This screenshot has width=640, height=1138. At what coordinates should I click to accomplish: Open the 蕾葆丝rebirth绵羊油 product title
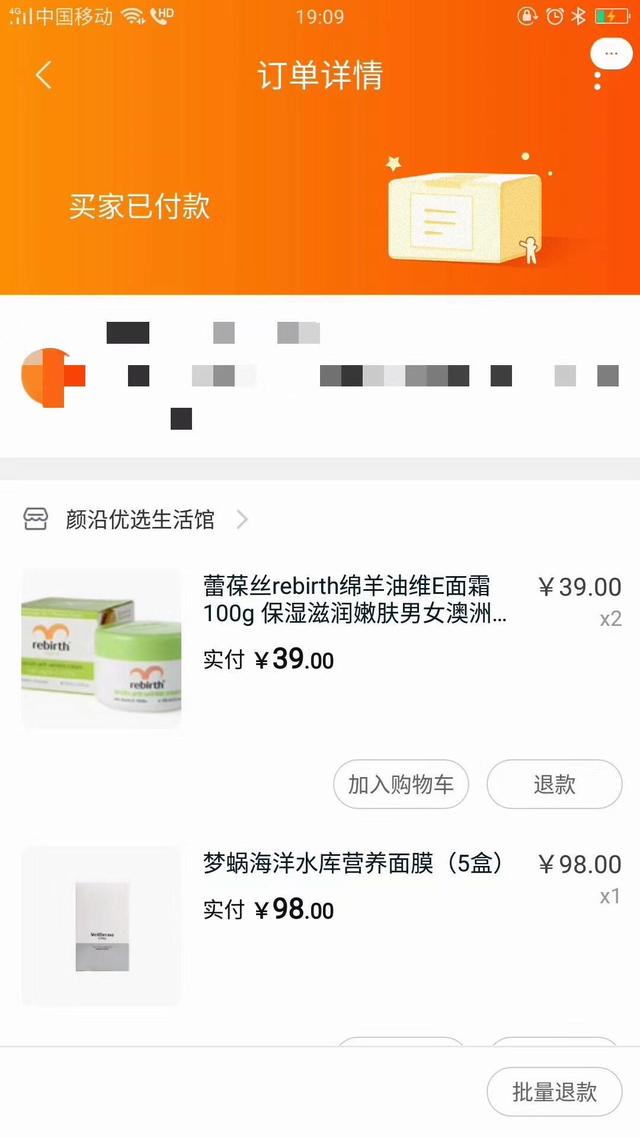tap(355, 600)
